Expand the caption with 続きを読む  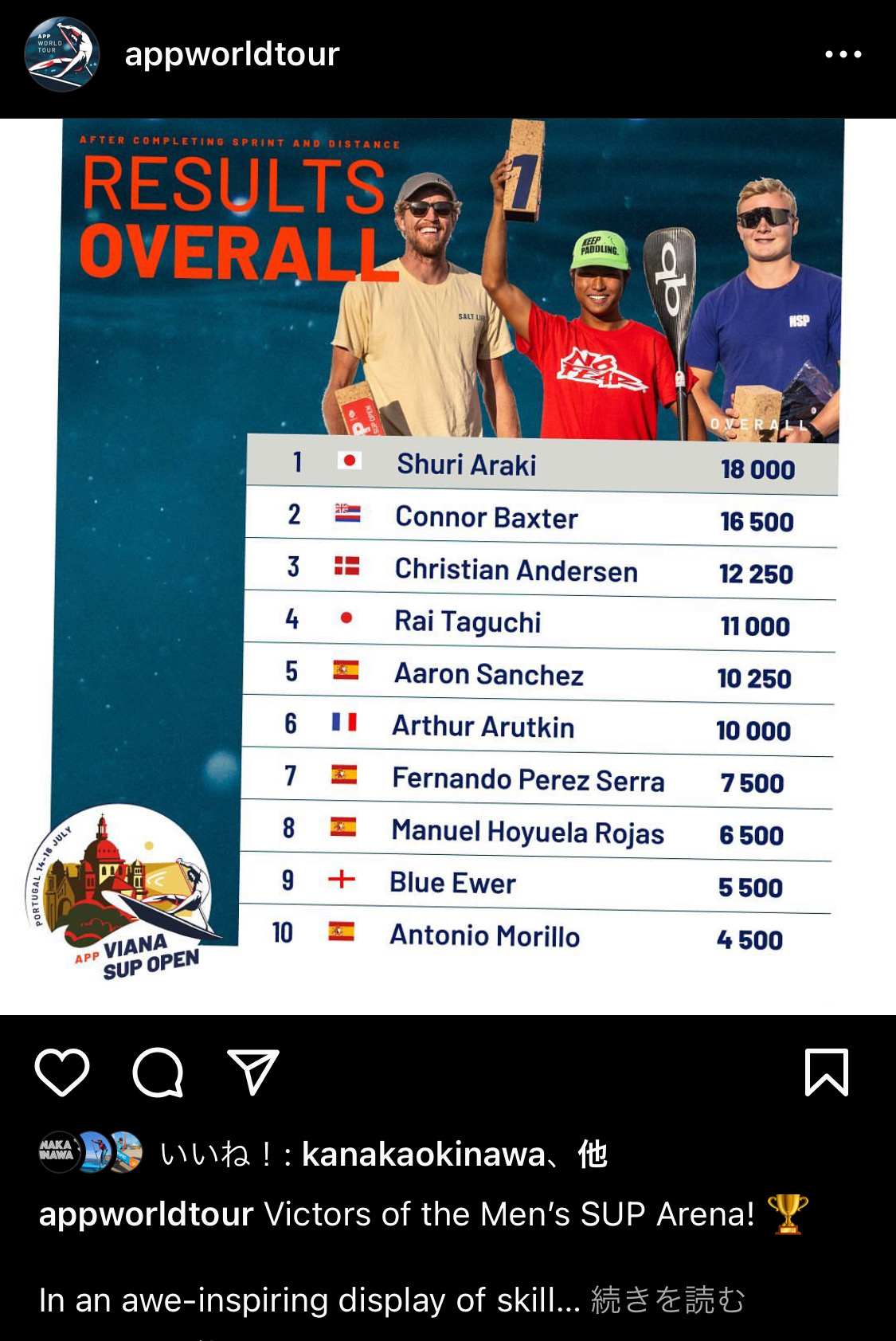click(x=667, y=1300)
